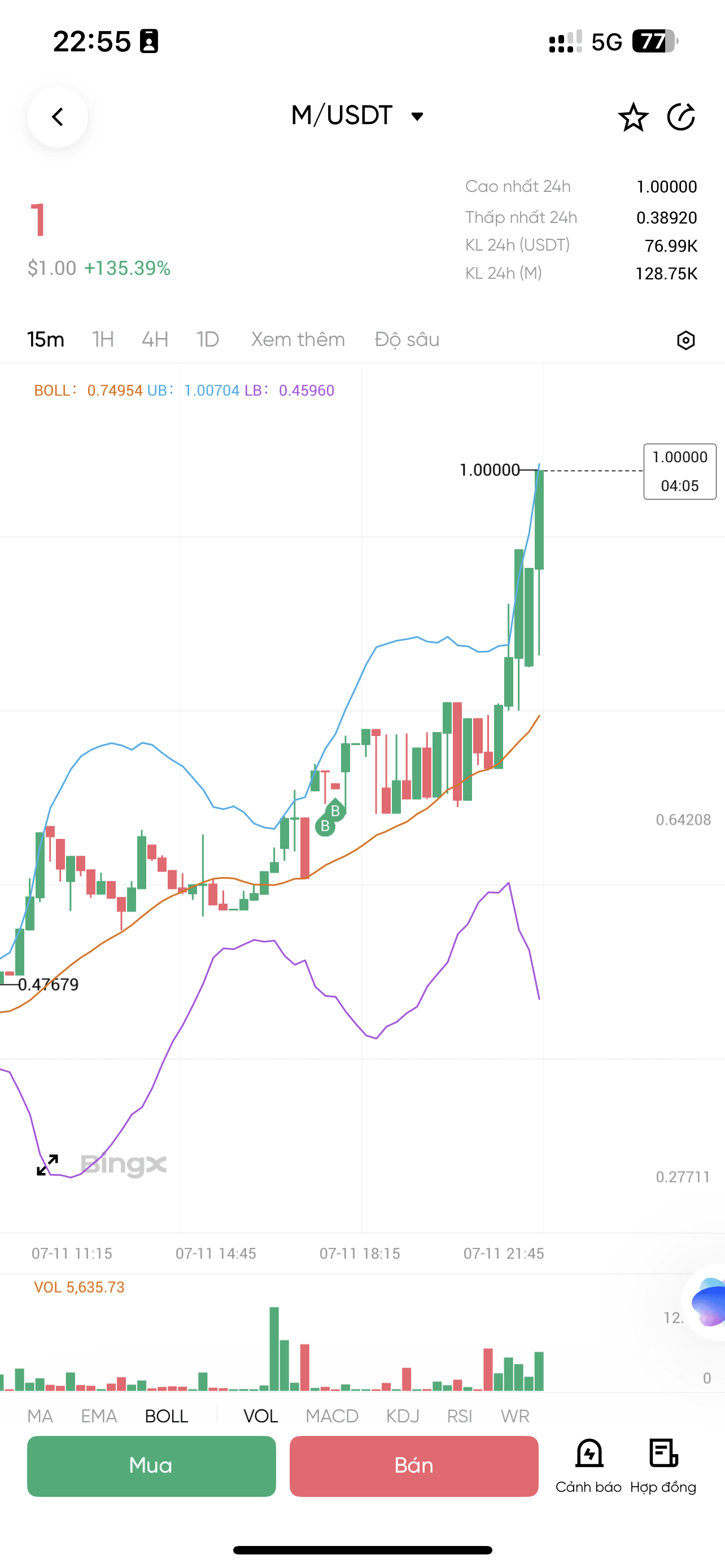Show the Độ sâu depth chart
Image resolution: width=725 pixels, height=1568 pixels.
tap(407, 339)
